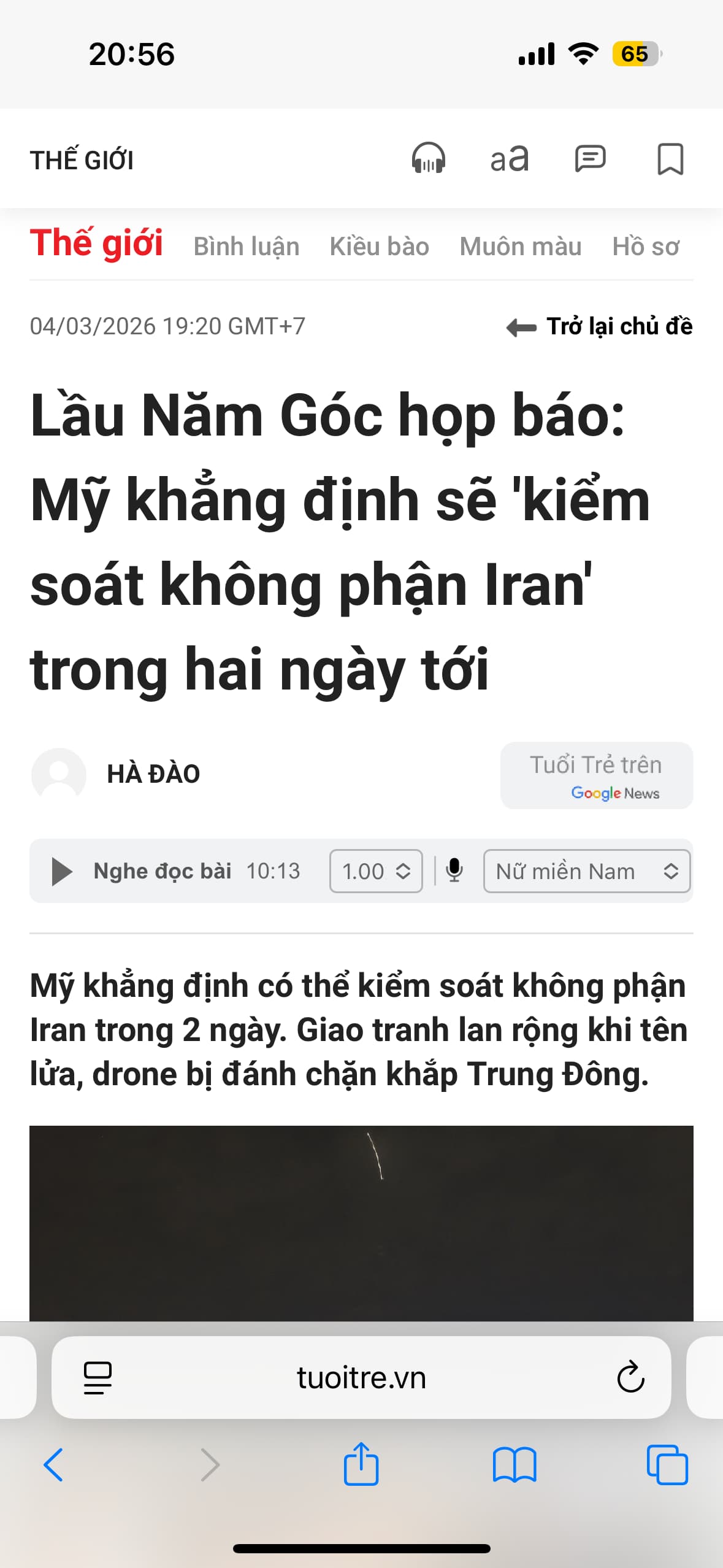Screen dimensions: 723x1568
Task: Choose a different voice from Nữ miền Nam
Action: point(586,871)
